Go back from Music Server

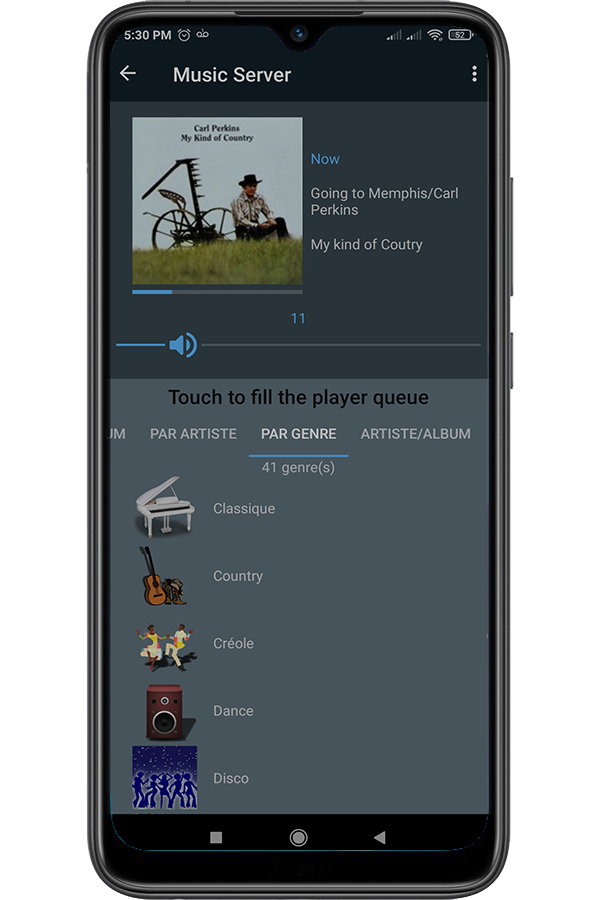[x=127, y=74]
